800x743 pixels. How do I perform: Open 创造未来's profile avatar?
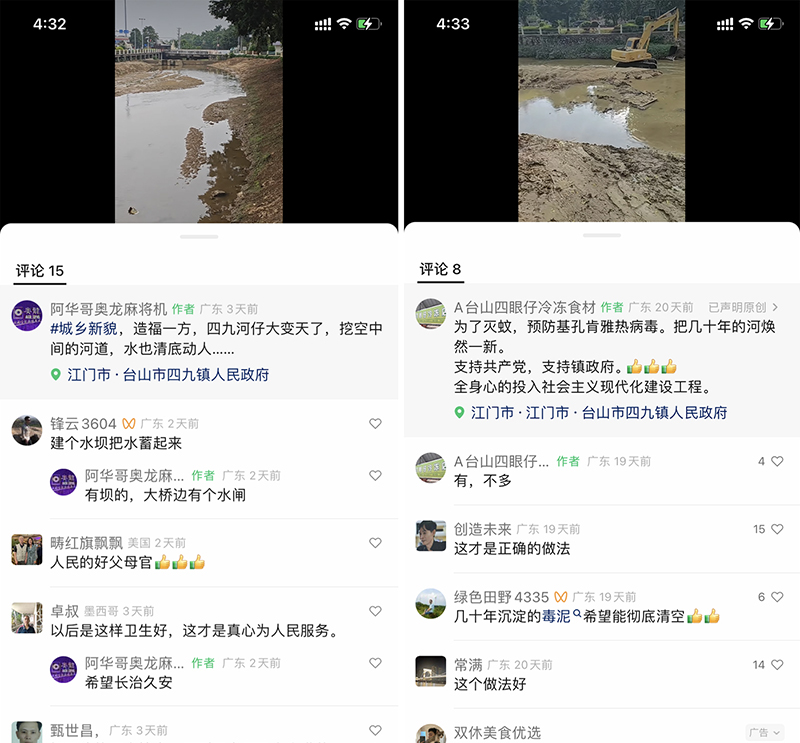[x=430, y=536]
